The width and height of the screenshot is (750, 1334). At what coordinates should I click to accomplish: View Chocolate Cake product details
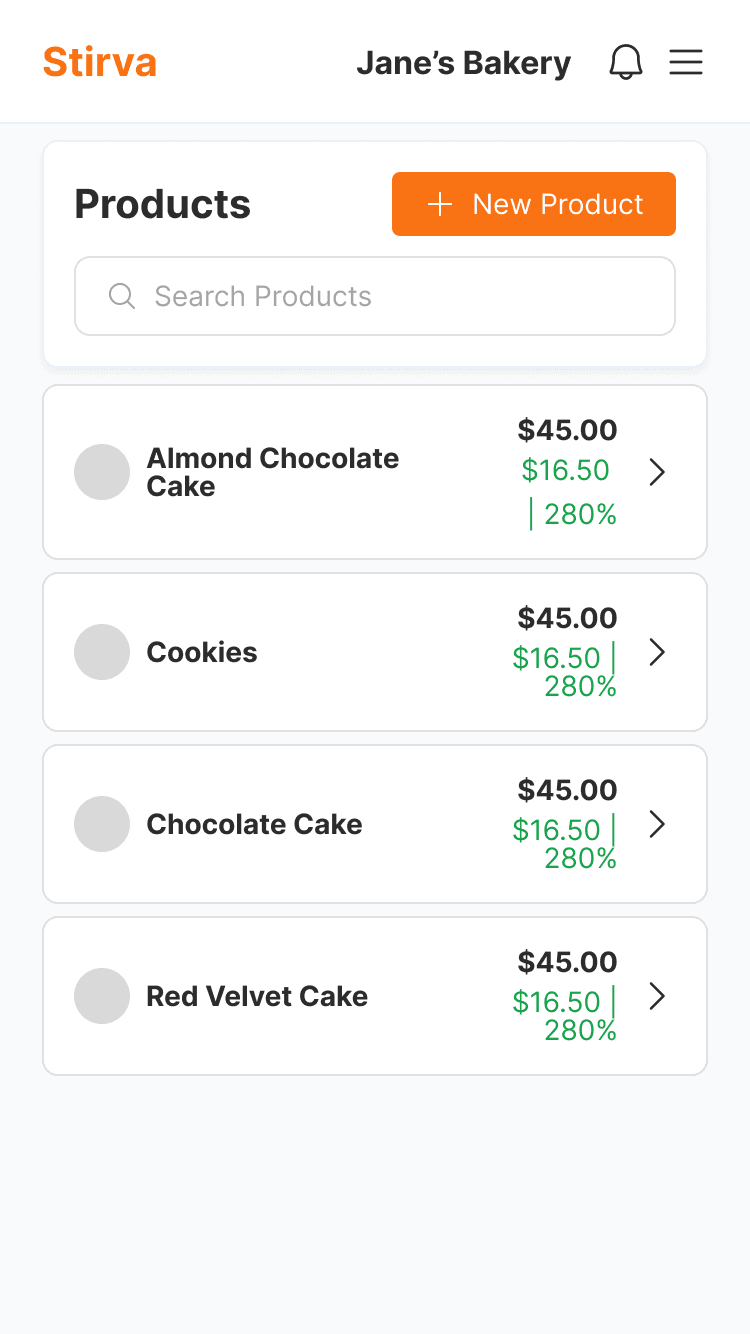(374, 824)
